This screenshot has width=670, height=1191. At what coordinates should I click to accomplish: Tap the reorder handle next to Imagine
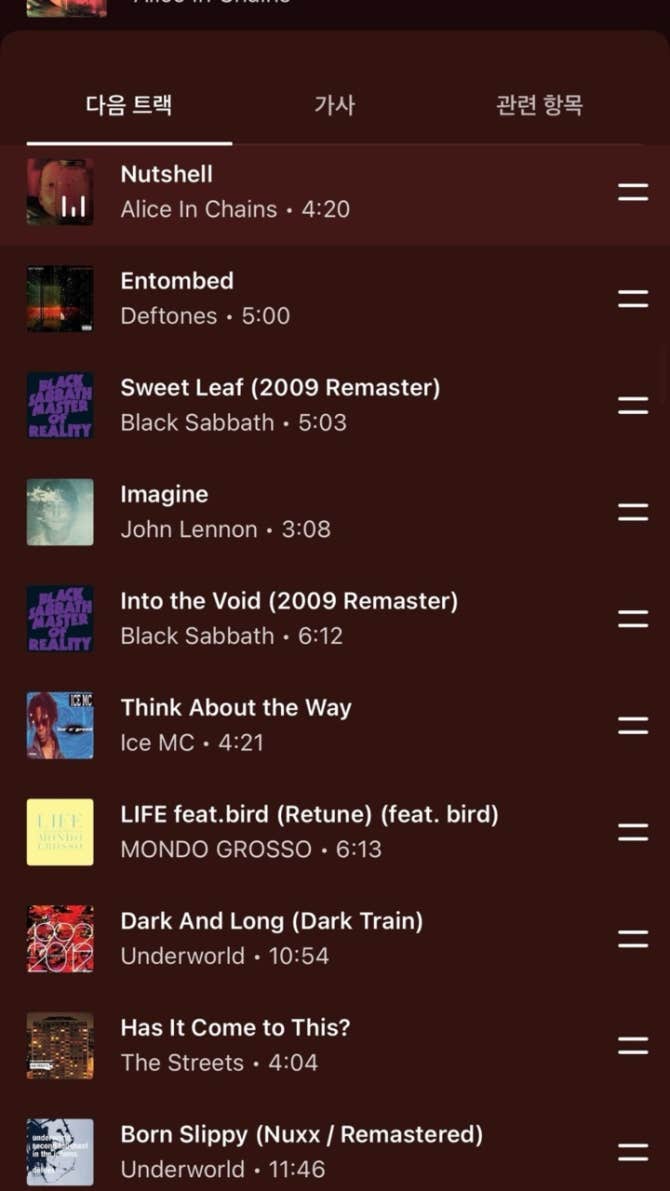coord(633,512)
